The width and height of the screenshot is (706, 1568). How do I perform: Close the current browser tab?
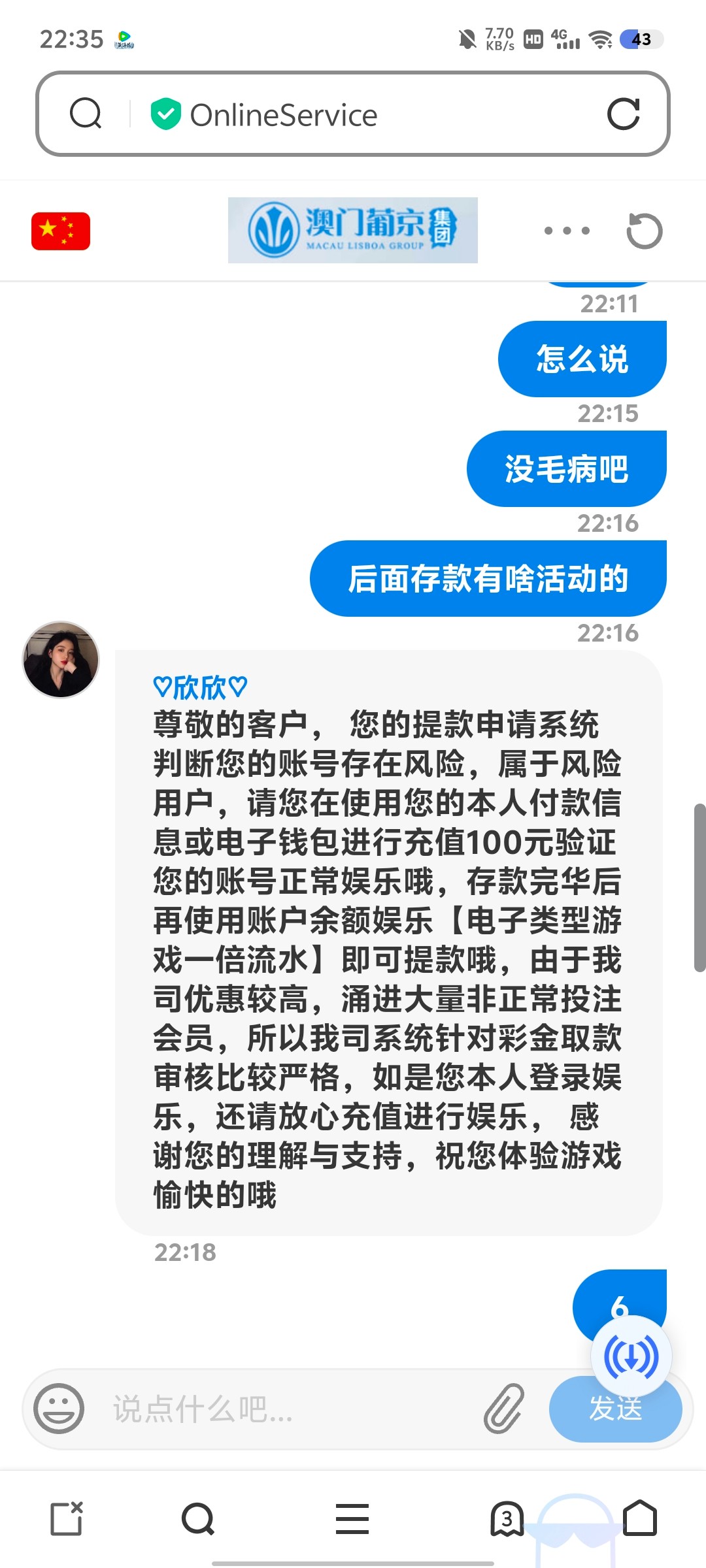pyautogui.click(x=67, y=1518)
